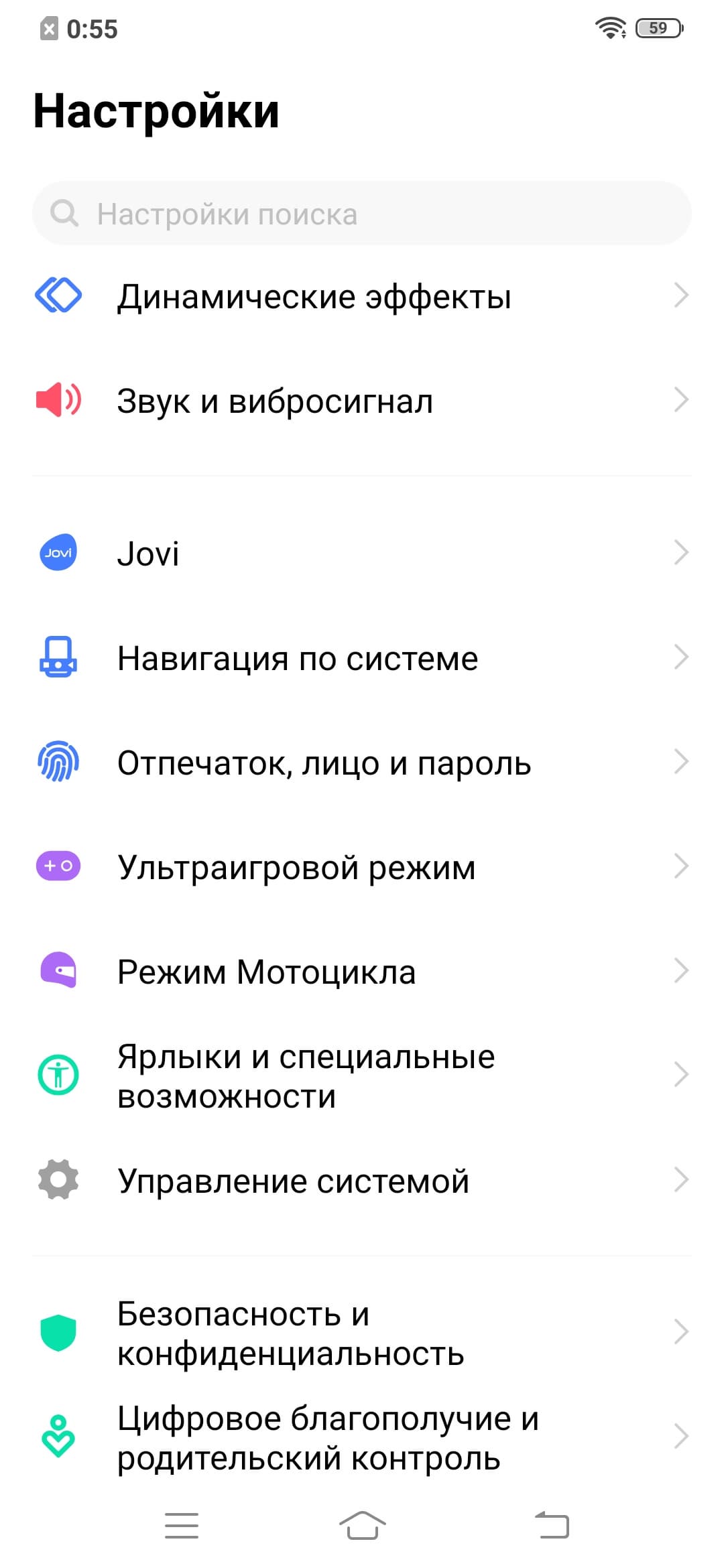Screen dimensions: 724x1568
Task: Go to Управление системой
Action: (362, 1181)
